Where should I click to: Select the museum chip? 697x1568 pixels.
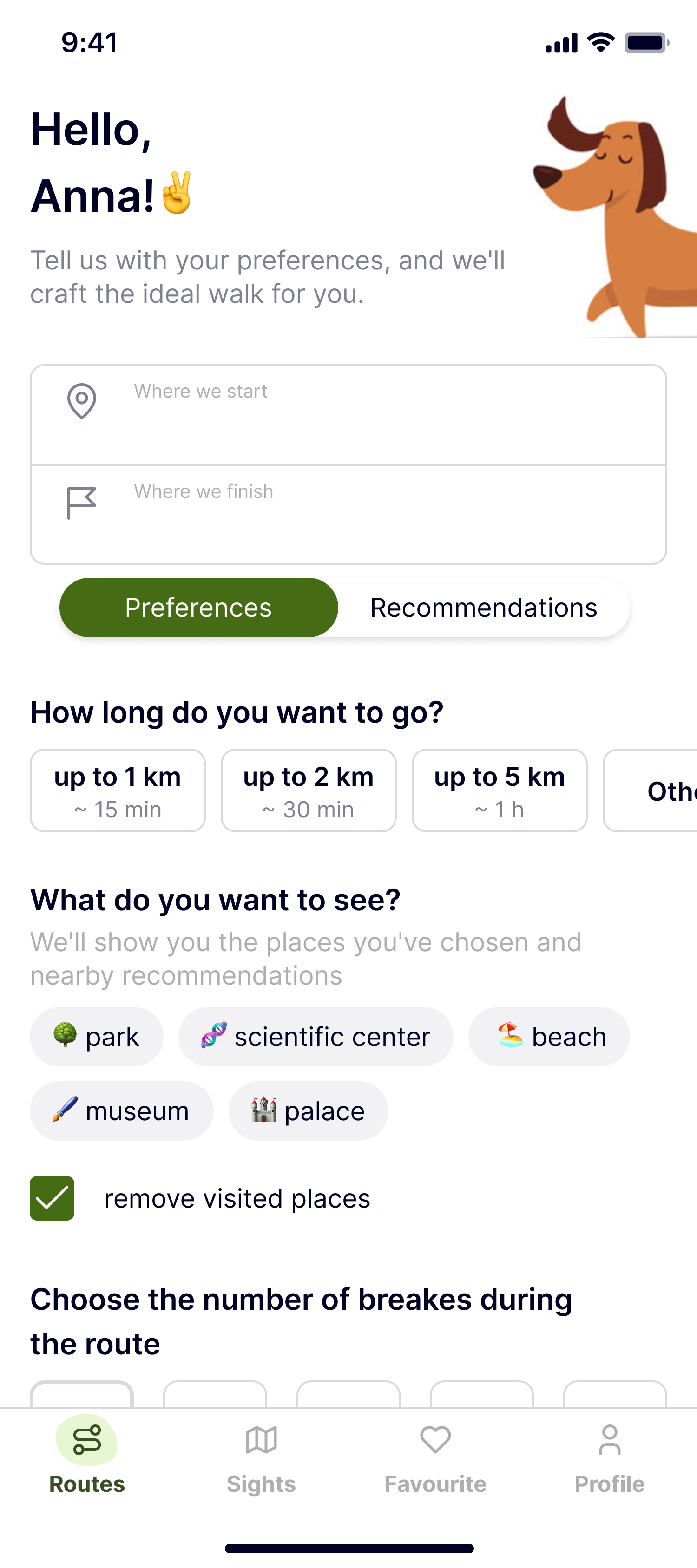(x=121, y=1111)
